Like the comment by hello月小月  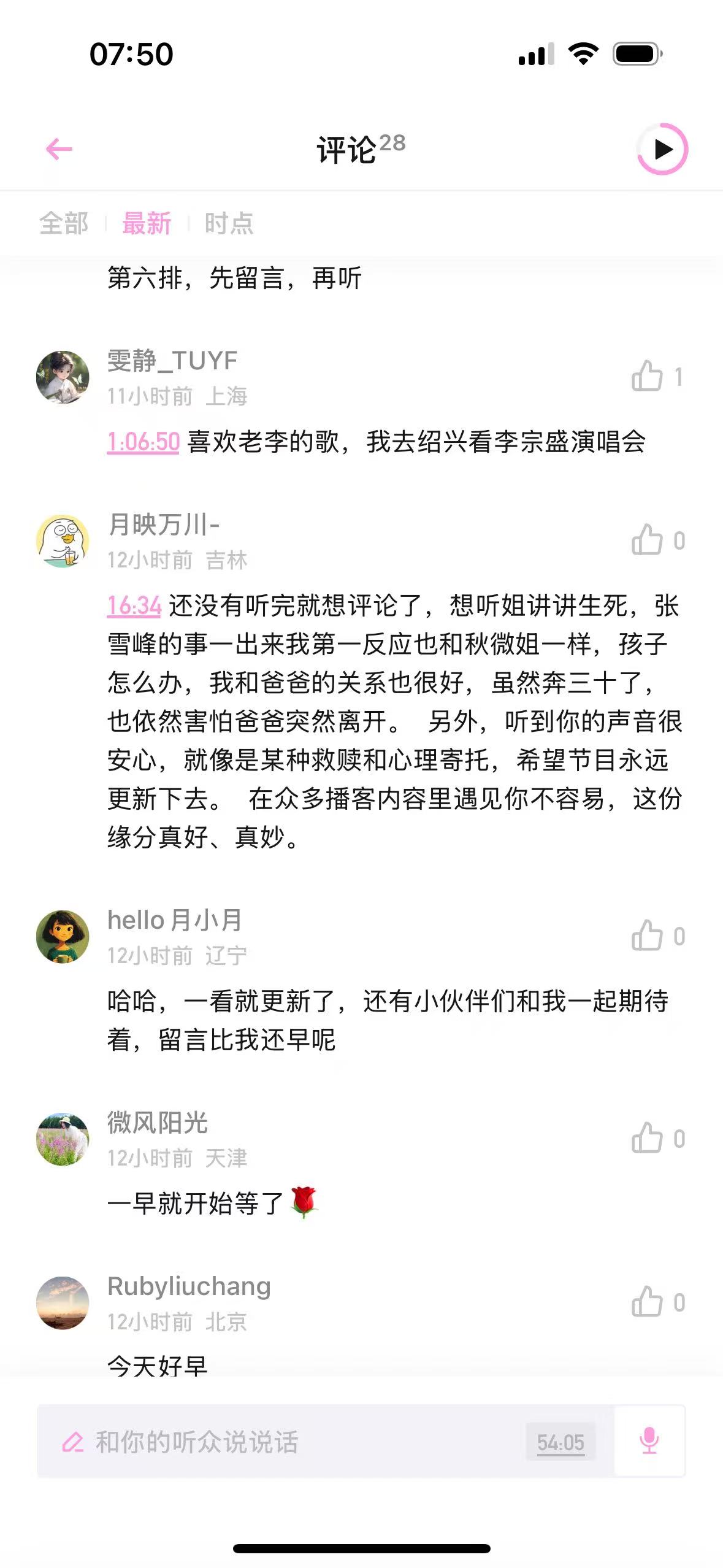(x=648, y=936)
